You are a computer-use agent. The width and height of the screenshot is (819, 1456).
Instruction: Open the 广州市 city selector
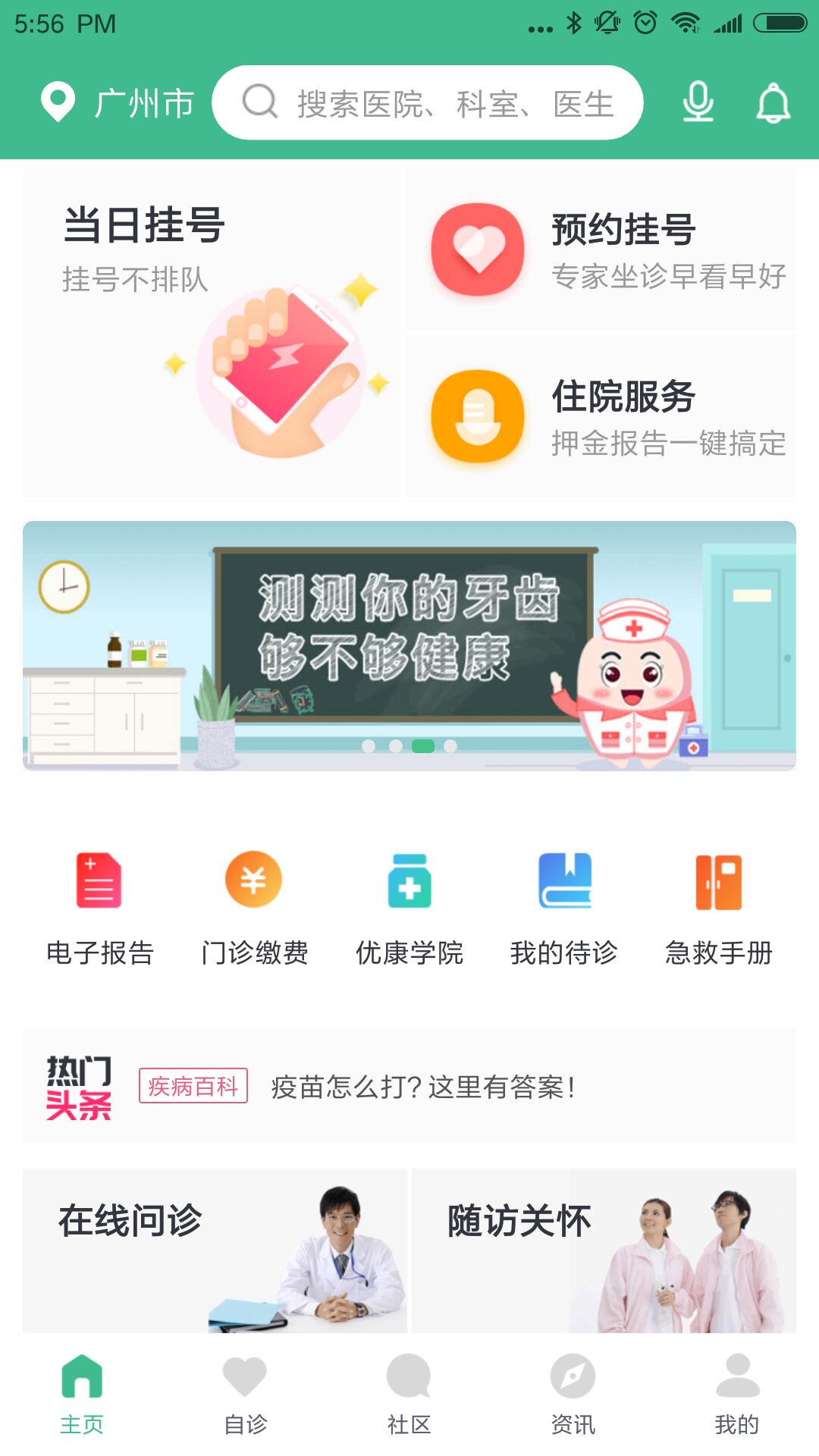pyautogui.click(x=118, y=103)
